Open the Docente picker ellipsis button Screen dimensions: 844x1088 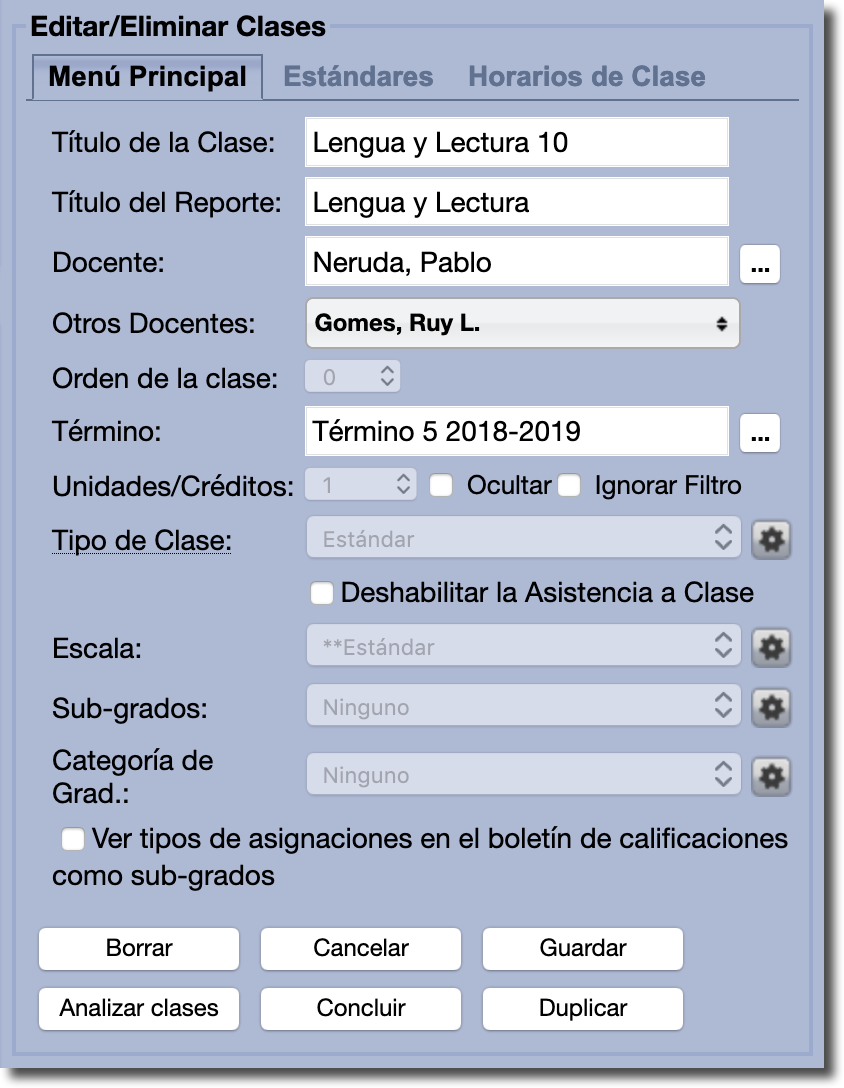coord(760,265)
